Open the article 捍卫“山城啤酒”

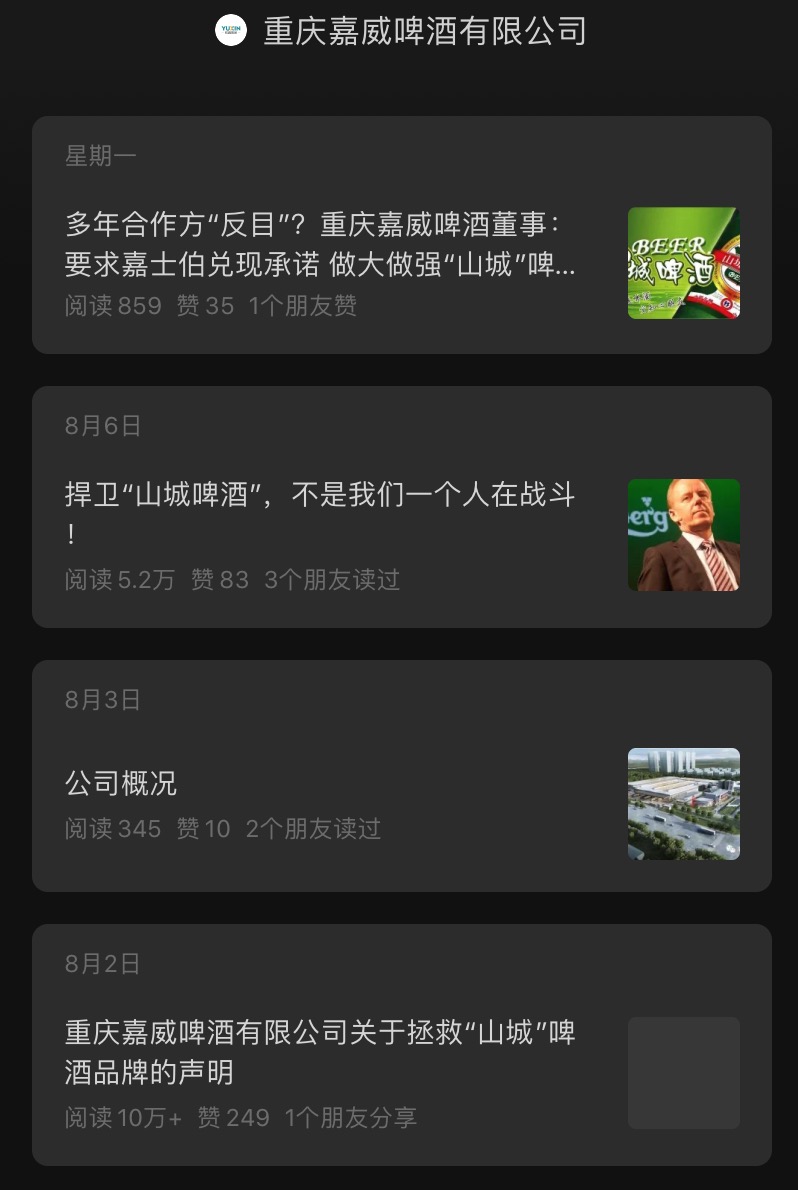point(320,496)
